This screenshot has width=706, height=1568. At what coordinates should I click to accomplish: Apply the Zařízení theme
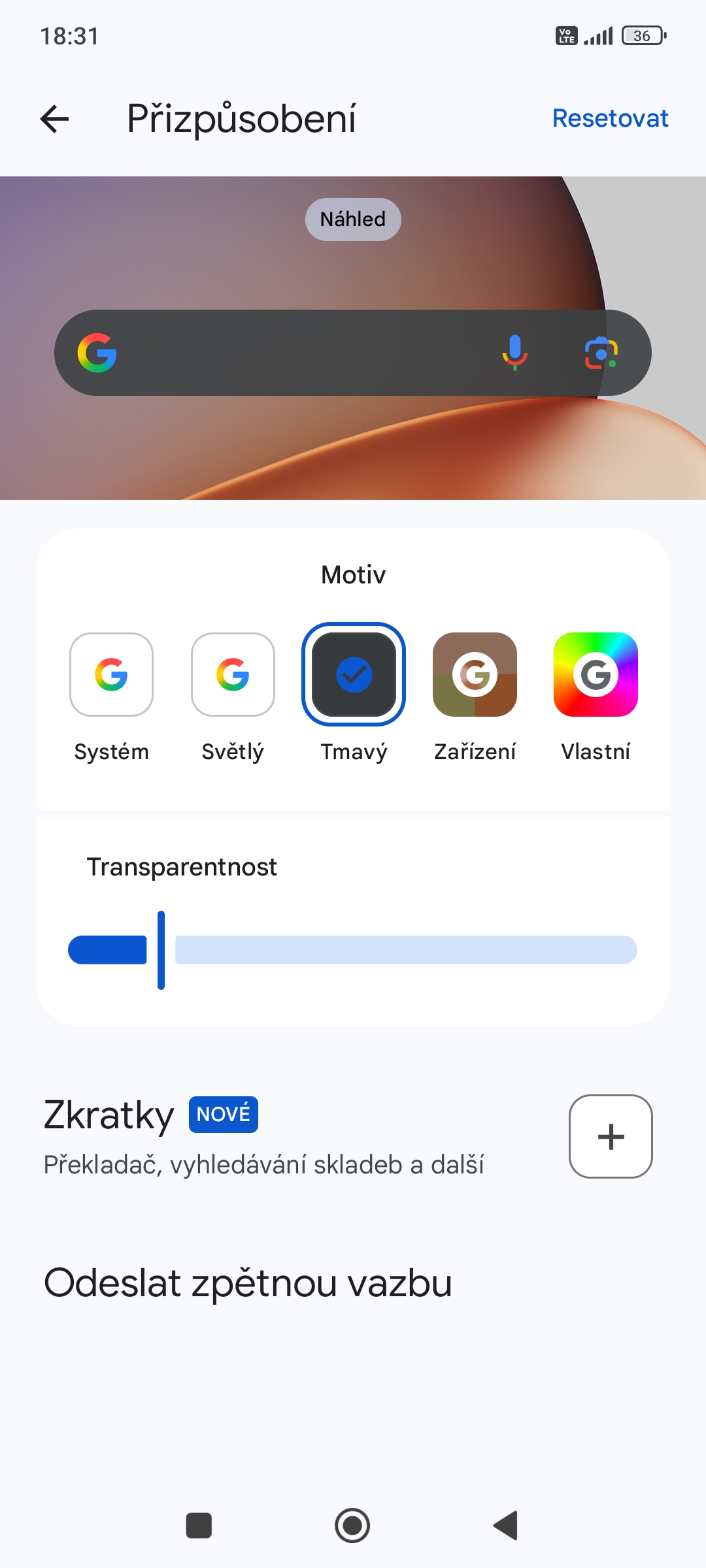475,675
